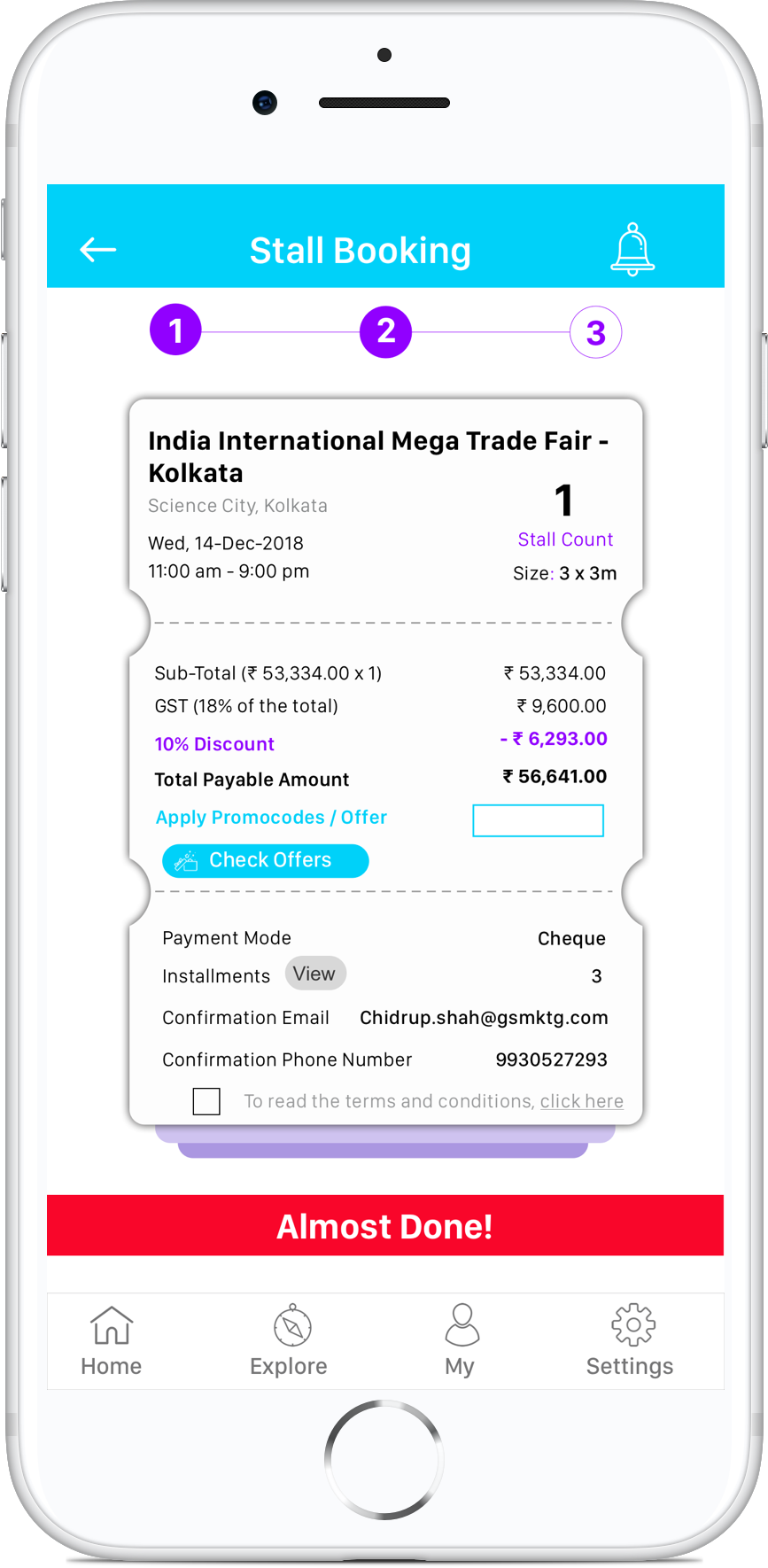768x1568 pixels.
Task: Enable the terms and conditions checkbox
Action: pyautogui.click(x=206, y=1101)
